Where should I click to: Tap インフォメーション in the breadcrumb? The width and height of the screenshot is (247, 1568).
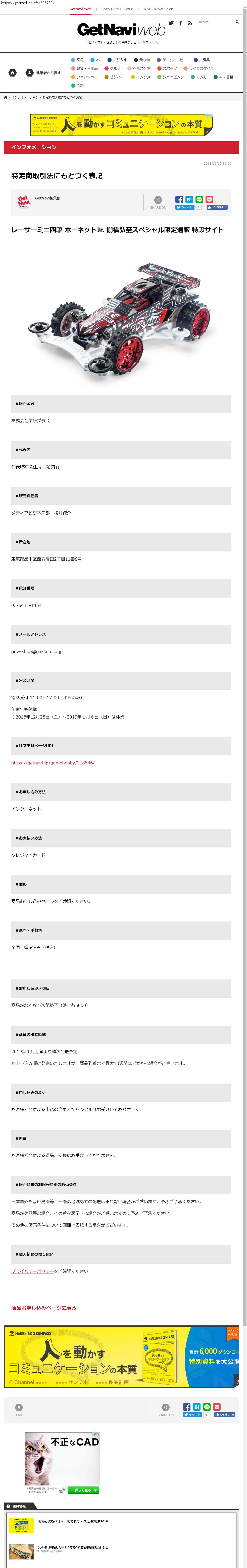pyautogui.click(x=24, y=97)
